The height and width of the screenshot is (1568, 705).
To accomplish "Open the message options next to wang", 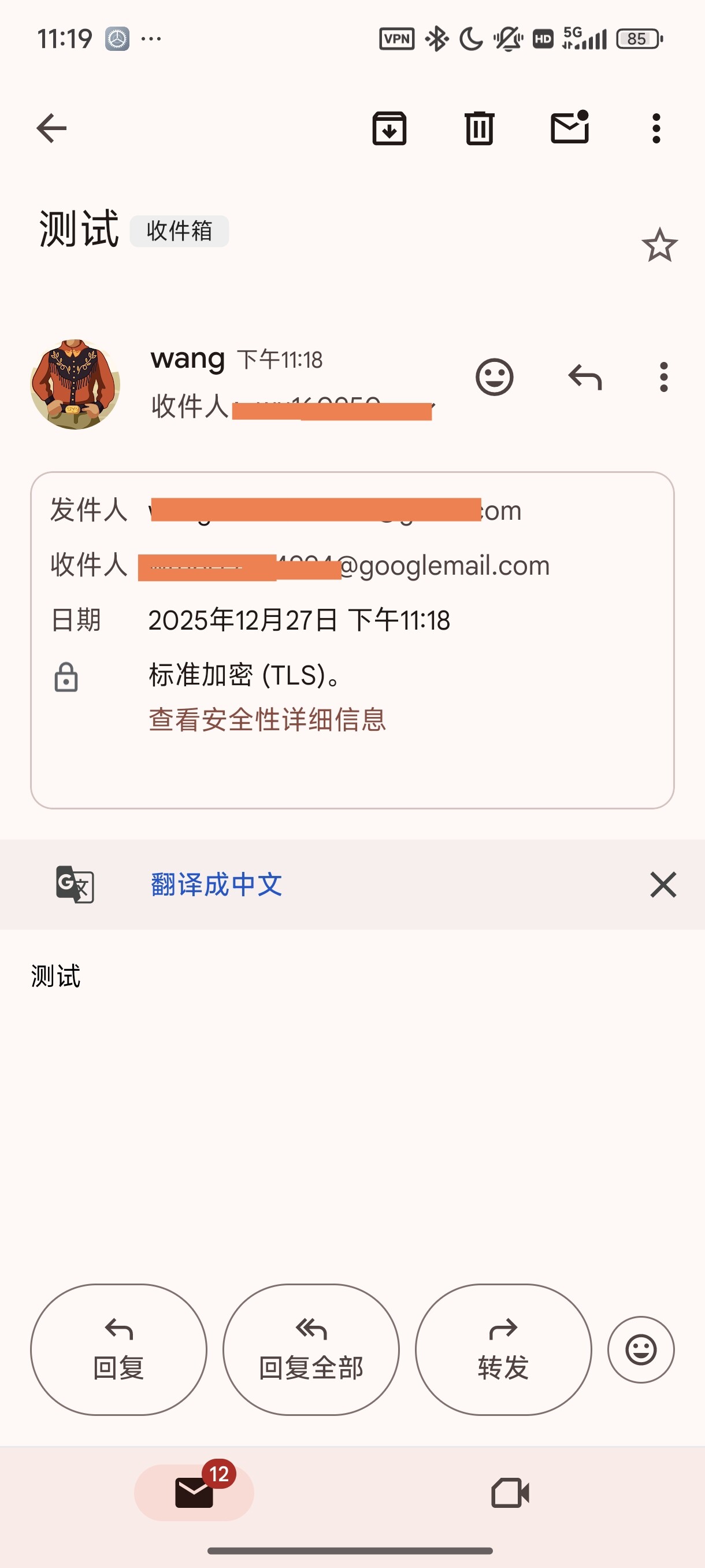I will [663, 377].
